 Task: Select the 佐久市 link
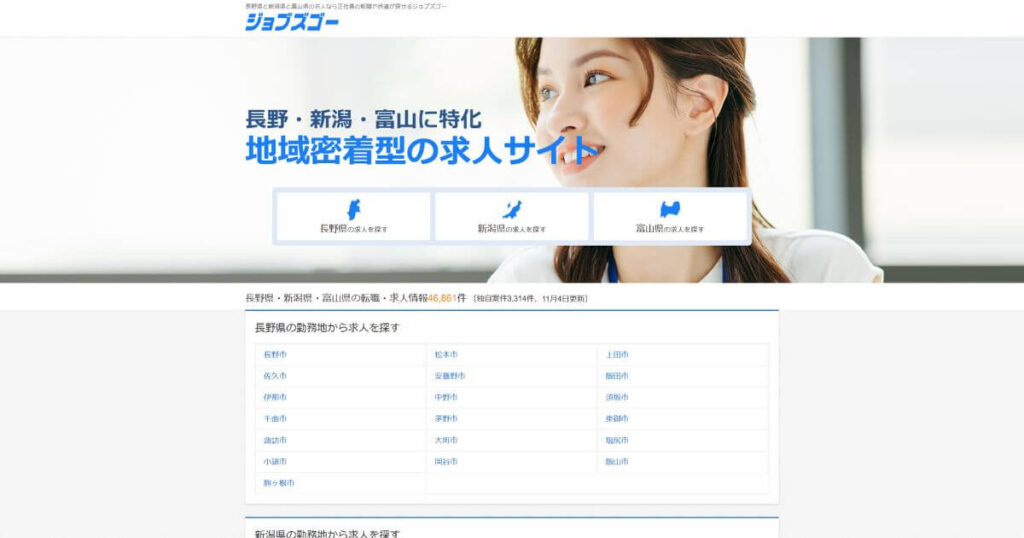coord(275,376)
